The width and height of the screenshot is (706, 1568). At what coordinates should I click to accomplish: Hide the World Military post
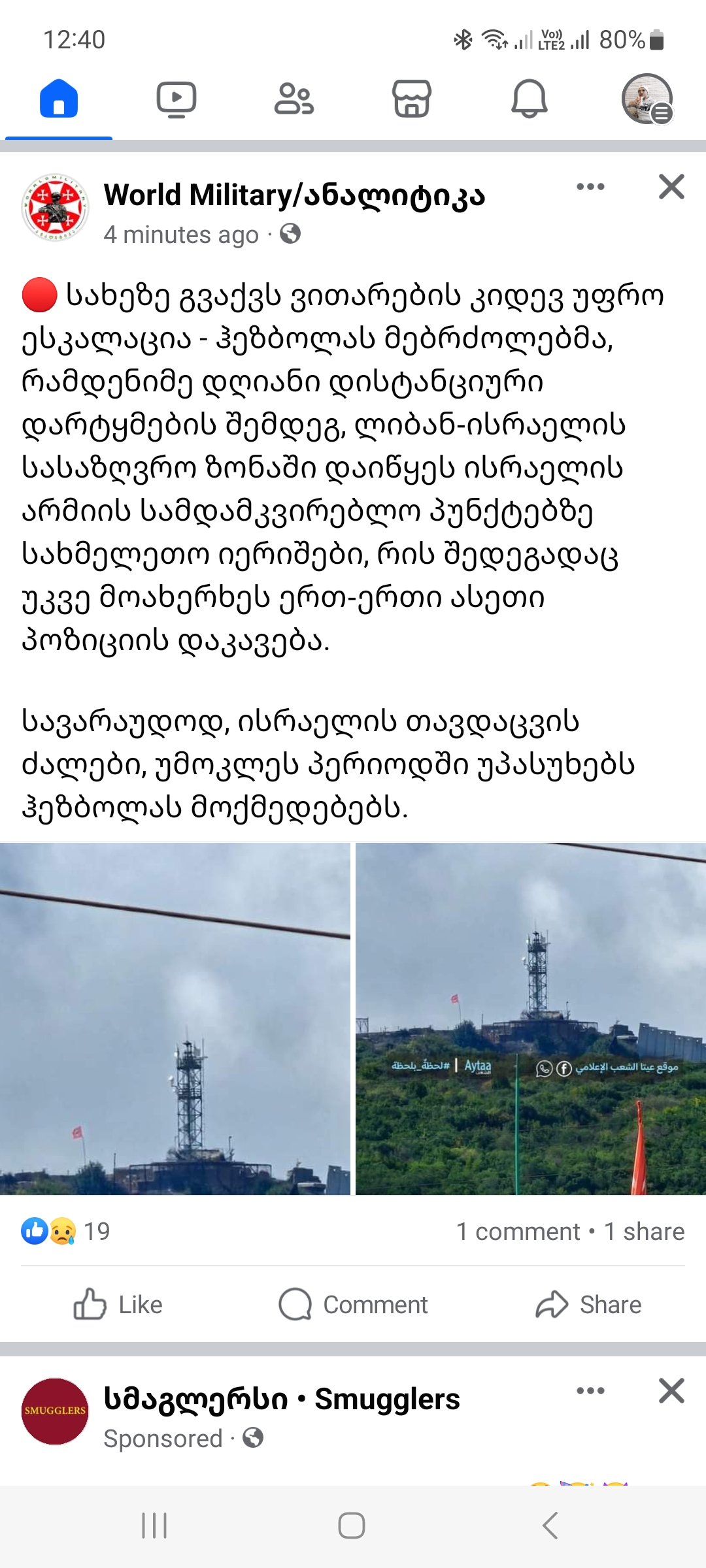(671, 187)
